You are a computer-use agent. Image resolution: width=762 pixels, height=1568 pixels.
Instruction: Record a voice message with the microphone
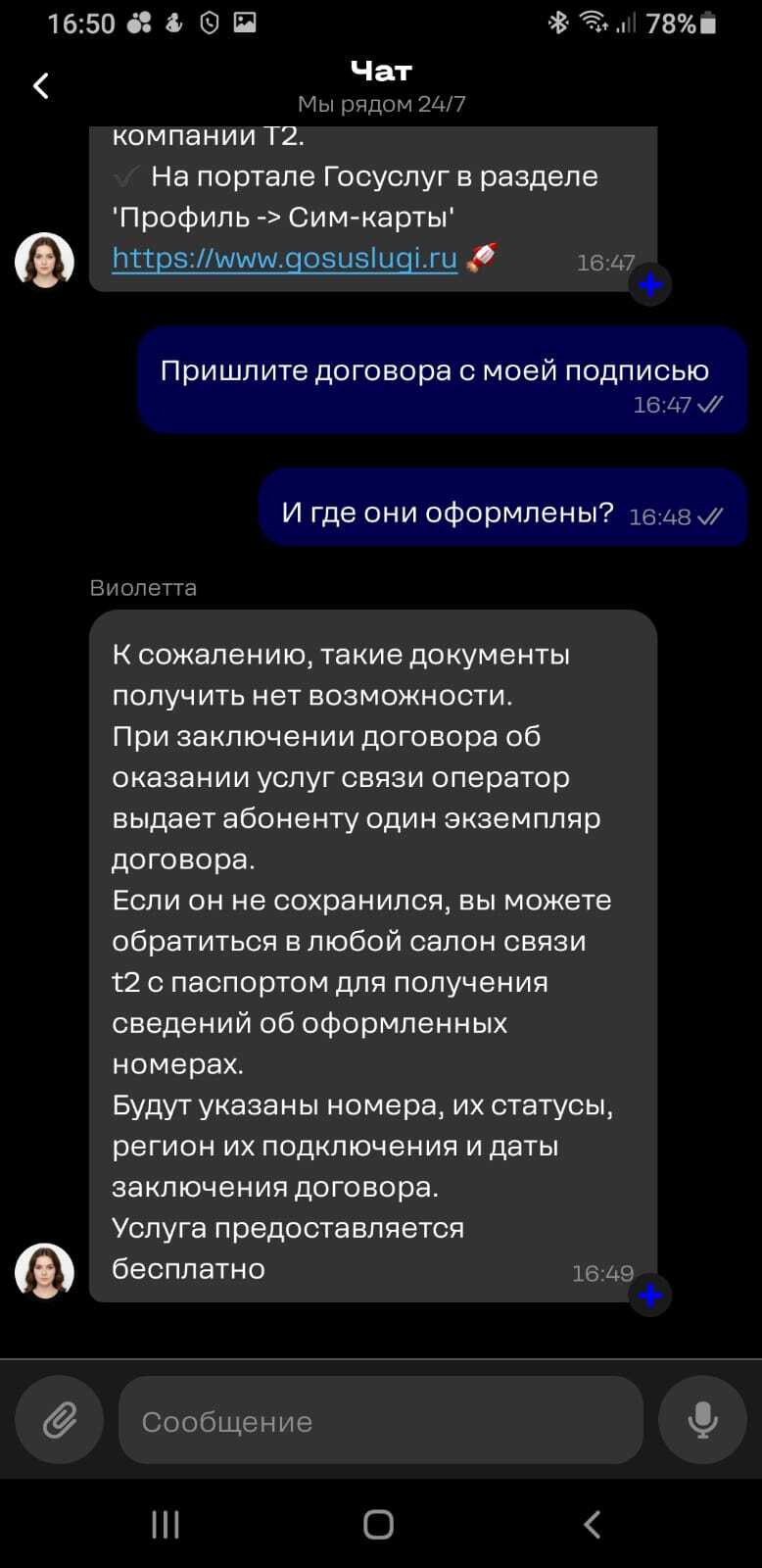pos(702,1420)
